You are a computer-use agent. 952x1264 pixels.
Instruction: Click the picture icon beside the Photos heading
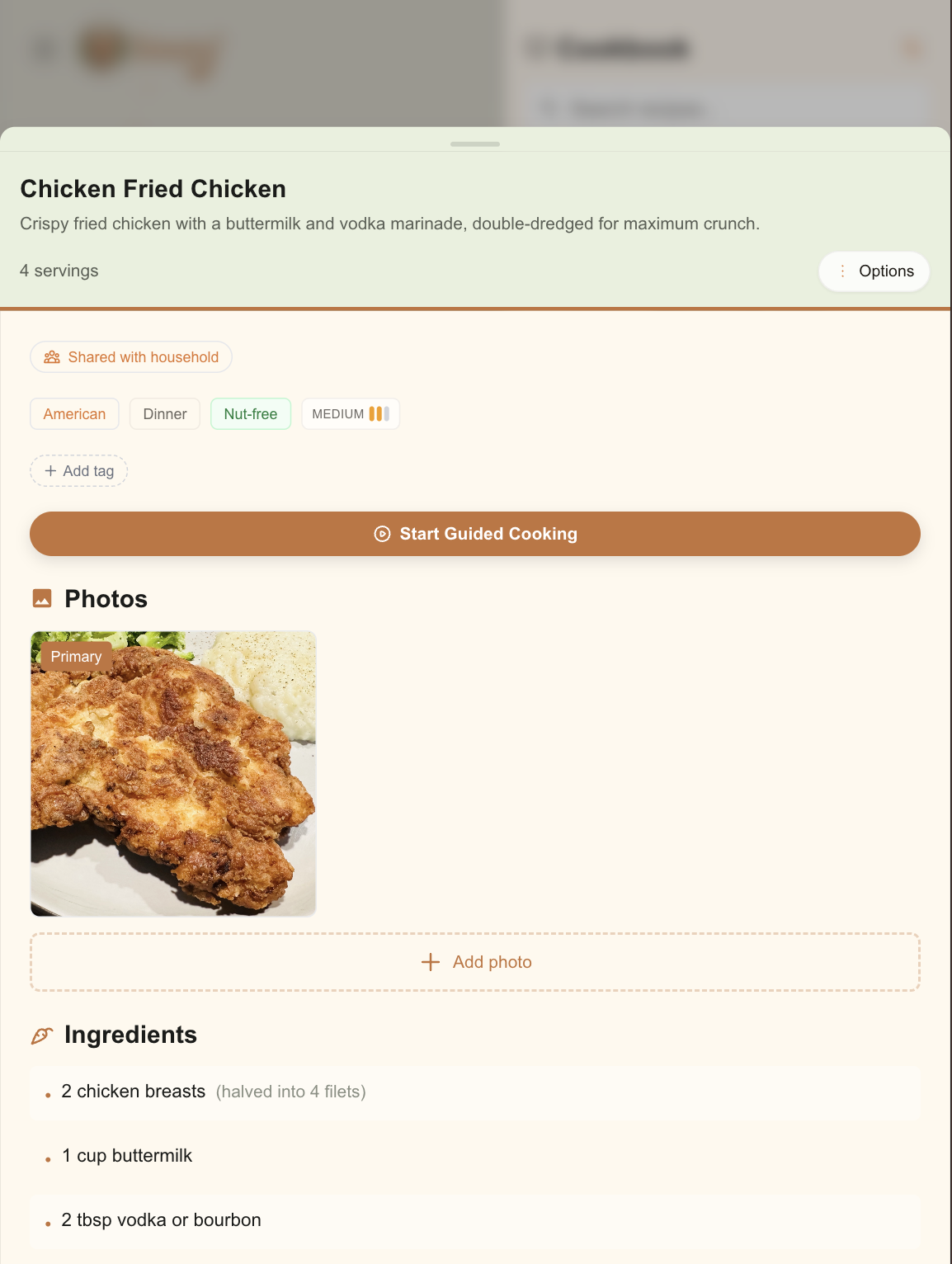pyautogui.click(x=43, y=599)
